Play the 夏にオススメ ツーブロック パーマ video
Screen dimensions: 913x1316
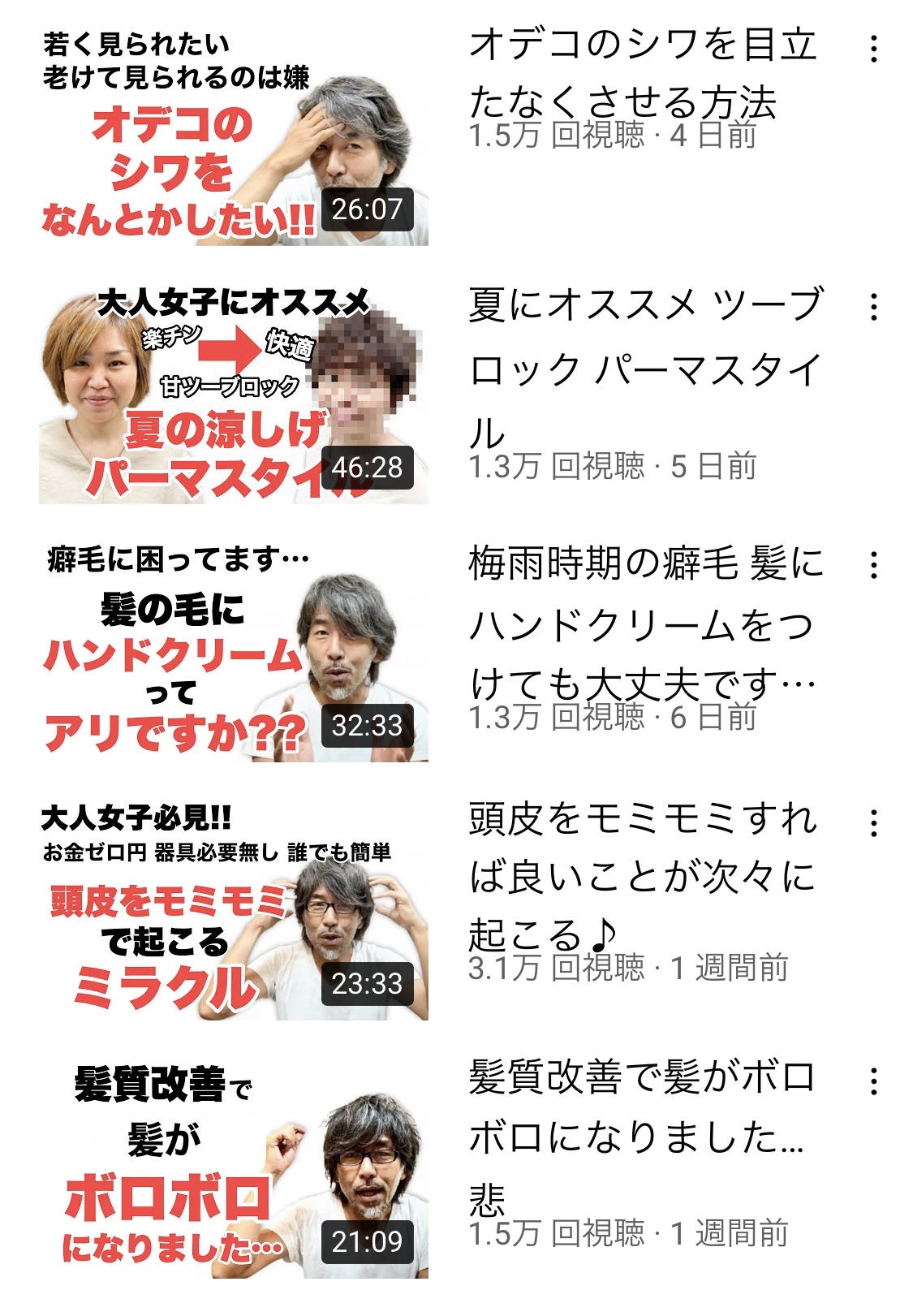[x=234, y=394]
